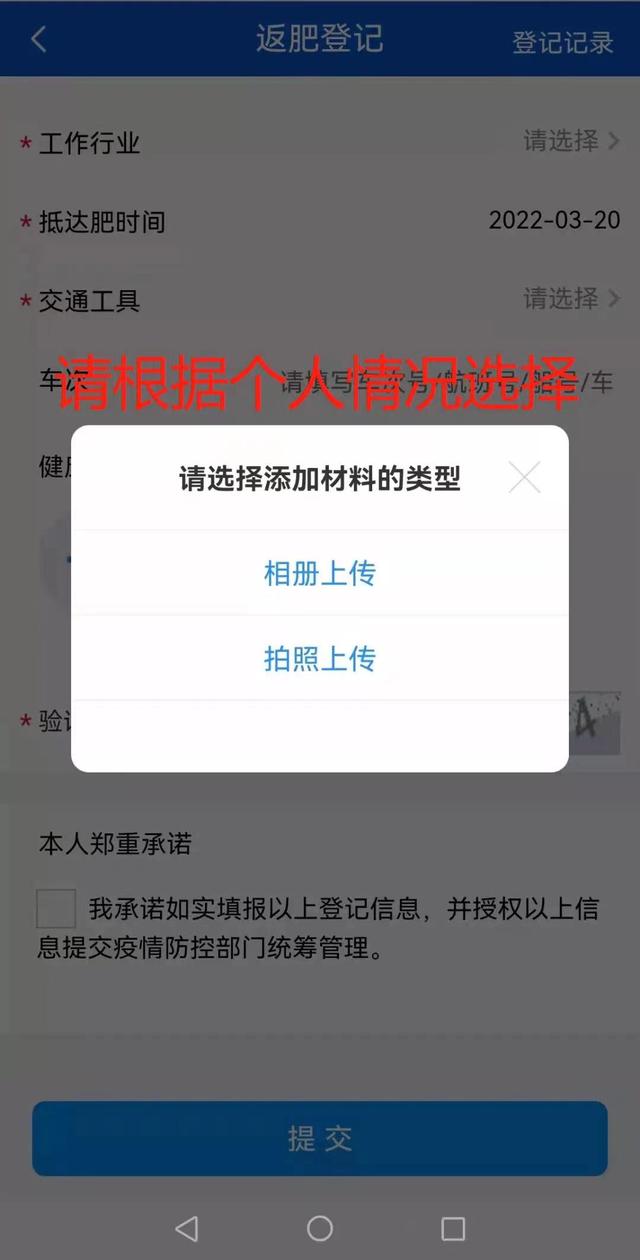Image resolution: width=640 pixels, height=1260 pixels.
Task: Open the 工作行业 selector
Action: pyautogui.click(x=571, y=142)
